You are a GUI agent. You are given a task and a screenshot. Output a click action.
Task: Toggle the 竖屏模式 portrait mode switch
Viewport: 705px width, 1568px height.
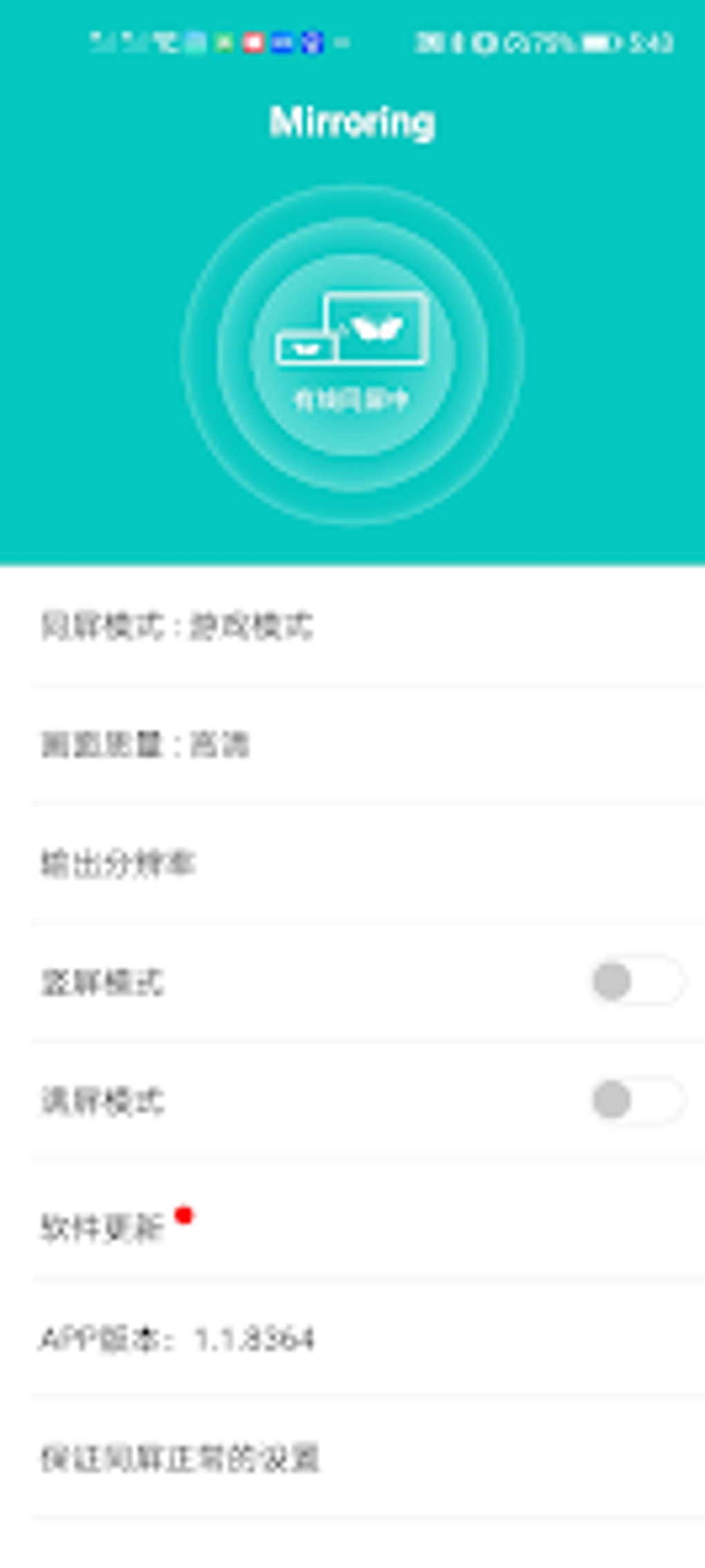point(637,981)
